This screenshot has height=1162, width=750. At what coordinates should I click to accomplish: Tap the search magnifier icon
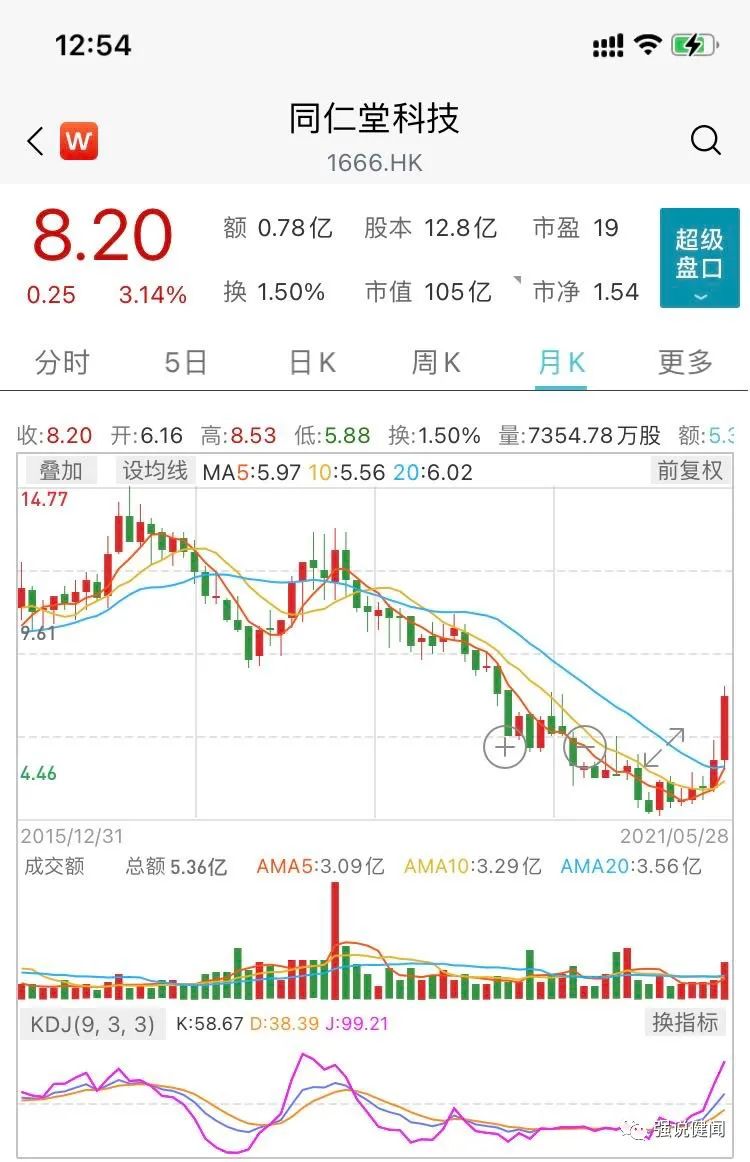pos(706,141)
